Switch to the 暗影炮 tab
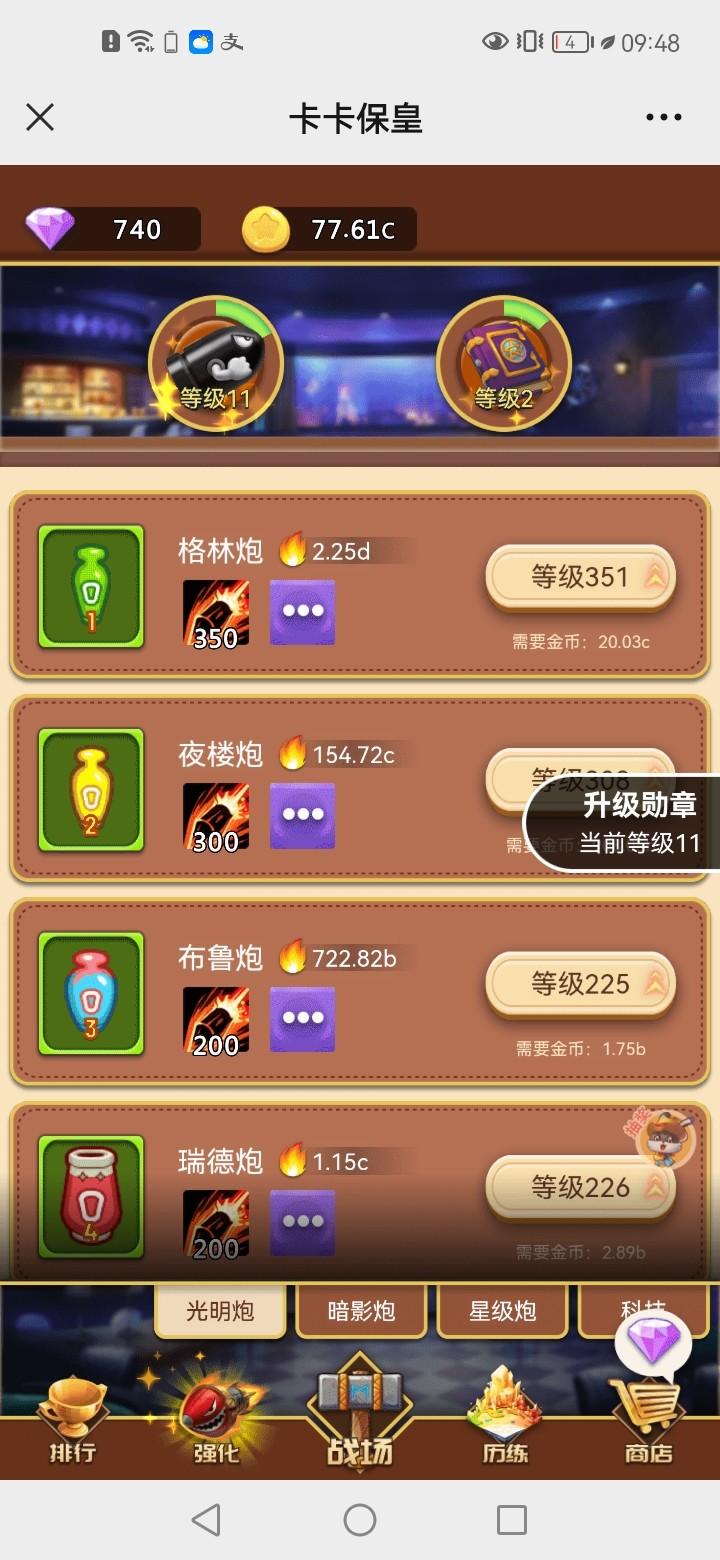Screen dimensions: 720x1560 click(361, 1310)
